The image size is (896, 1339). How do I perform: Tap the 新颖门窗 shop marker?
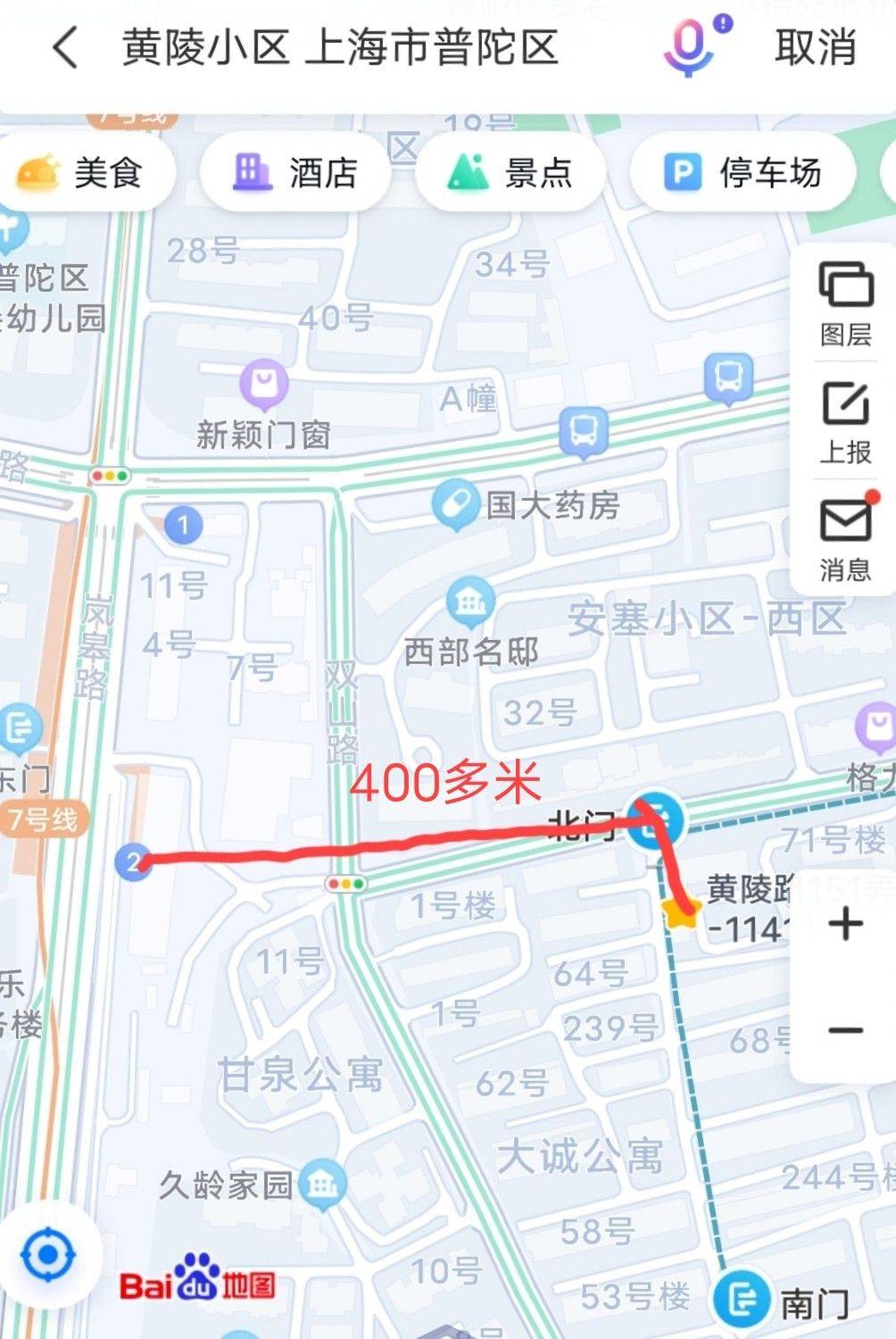[261, 381]
